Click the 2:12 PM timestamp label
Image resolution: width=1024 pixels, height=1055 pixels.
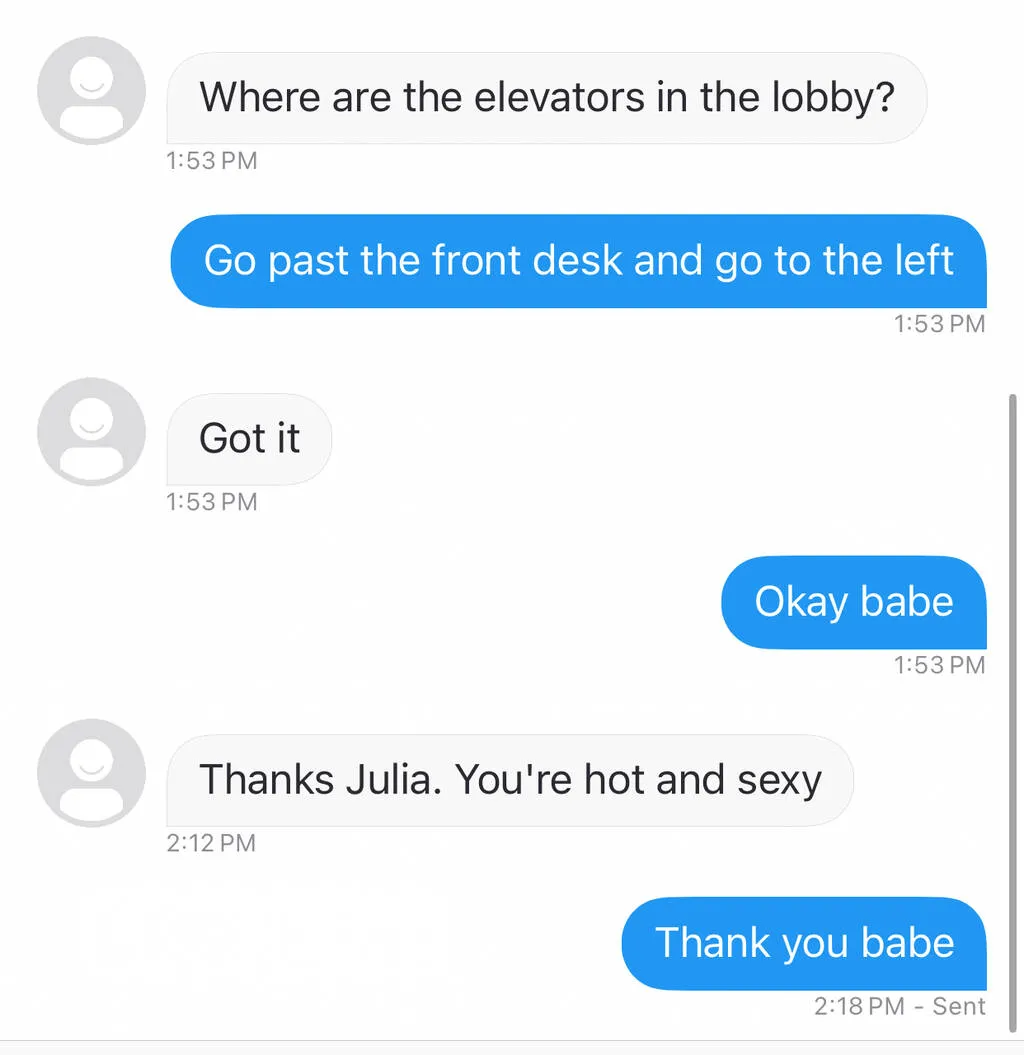pyautogui.click(x=212, y=843)
